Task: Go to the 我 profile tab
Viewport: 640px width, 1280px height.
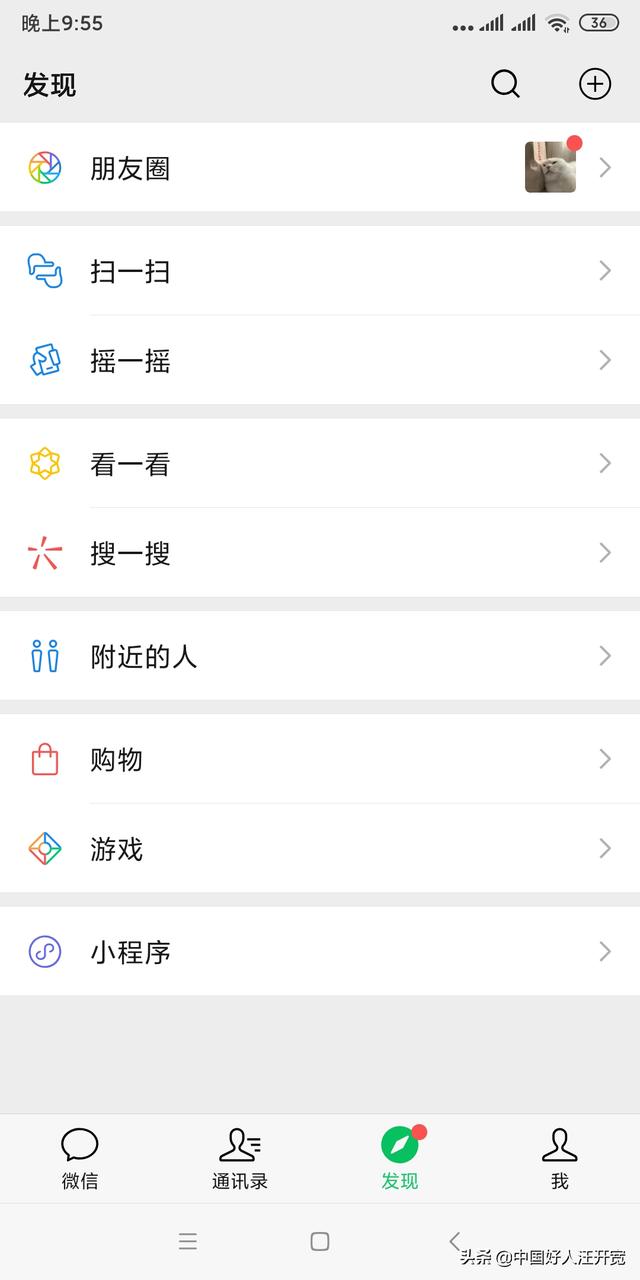Action: click(560, 1158)
